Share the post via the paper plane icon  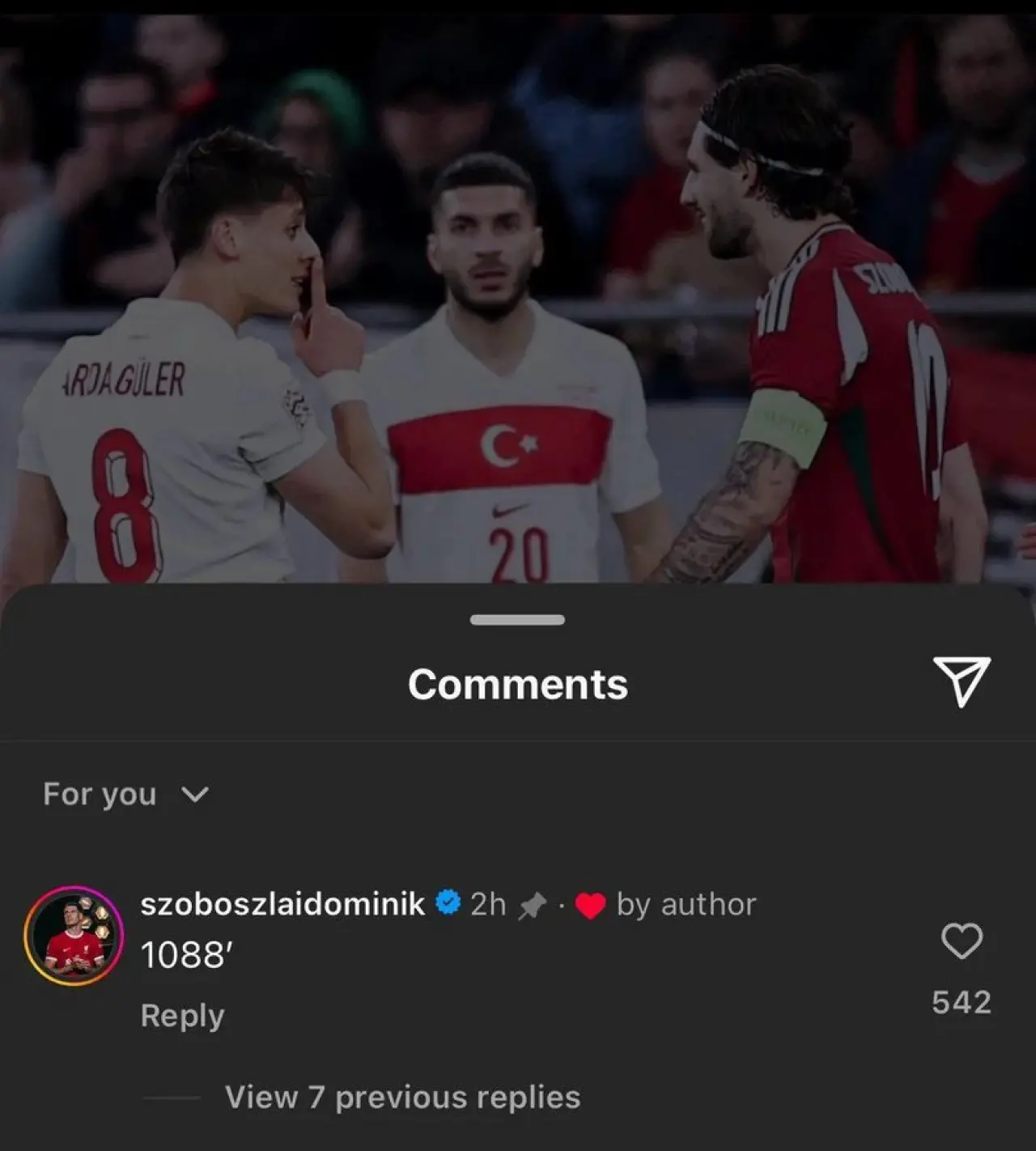coord(962,682)
